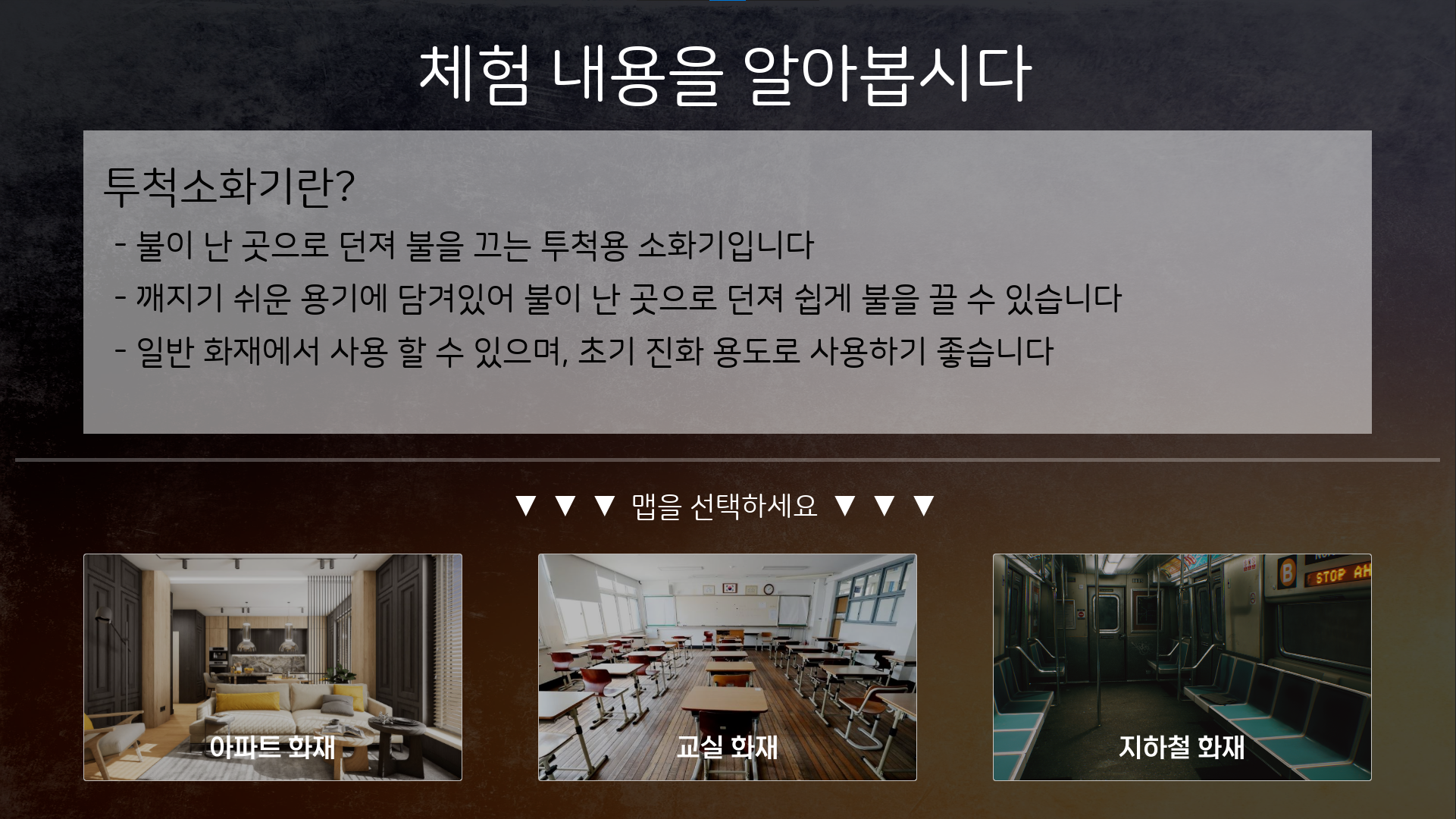Select the 아파트 화재 map

273,667
